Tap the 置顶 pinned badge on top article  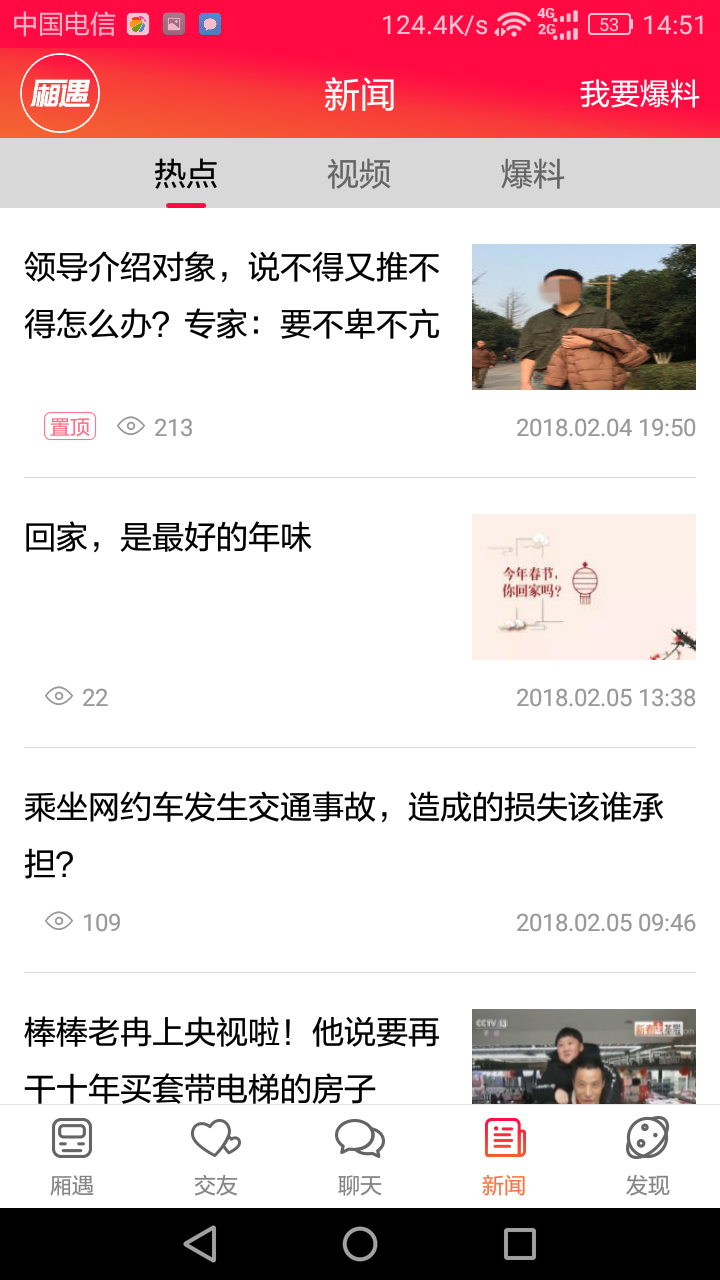click(x=69, y=426)
